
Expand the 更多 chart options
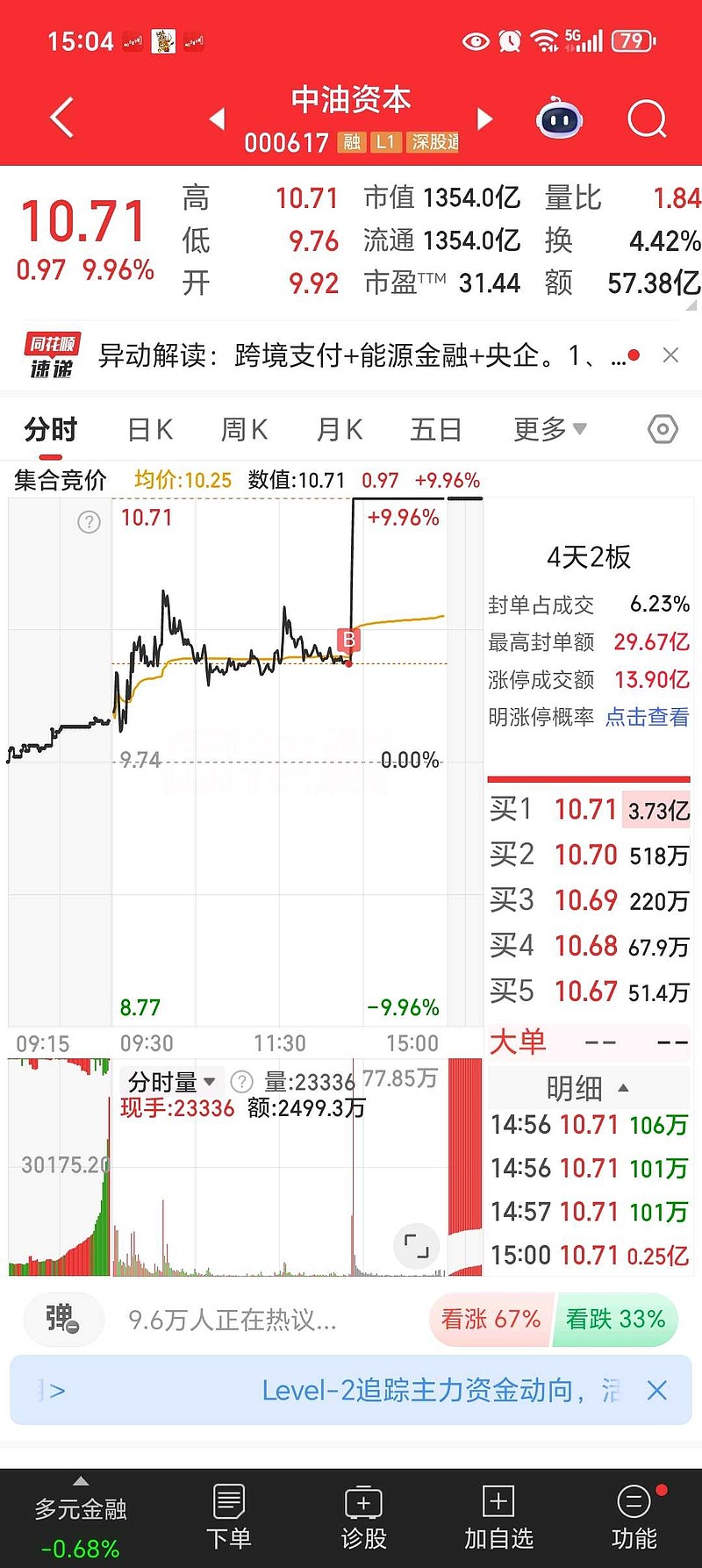(x=549, y=430)
